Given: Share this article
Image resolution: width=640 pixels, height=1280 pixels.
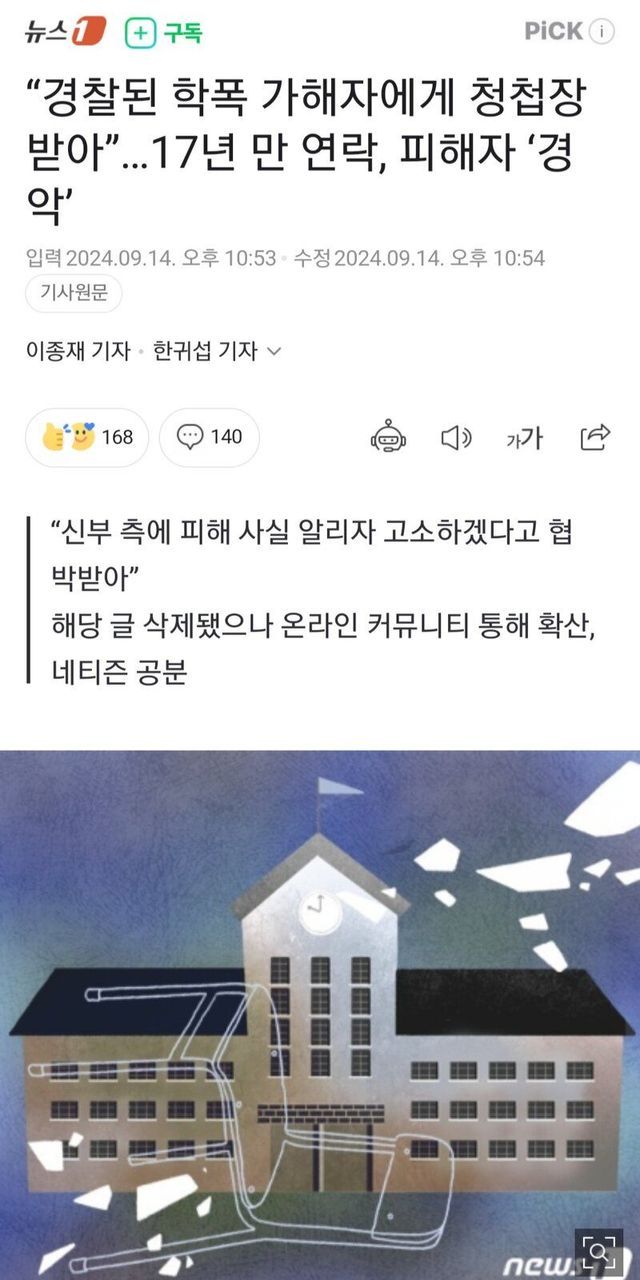Looking at the screenshot, I should tap(595, 437).
